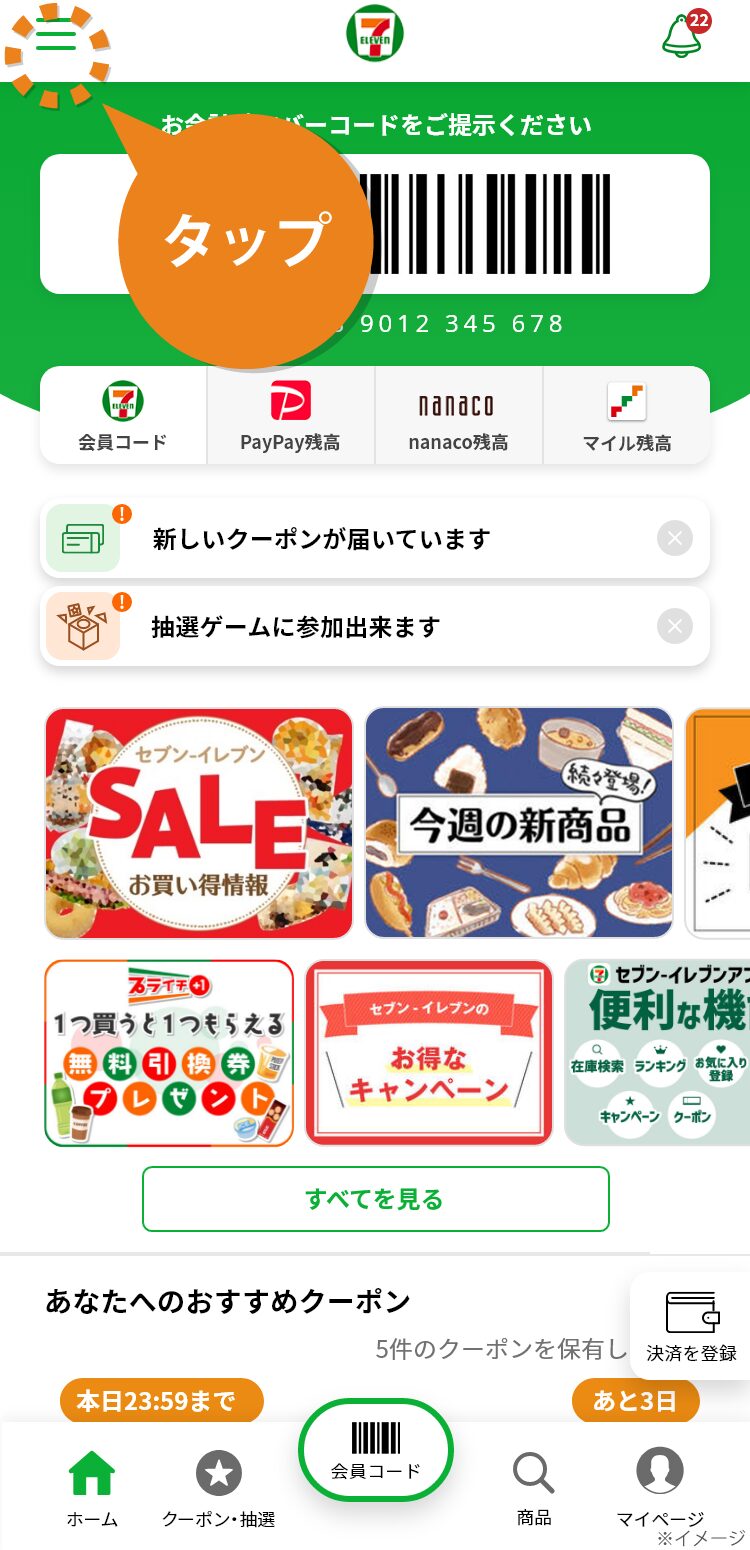Tap the すべてを見る button
This screenshot has height=1550, width=750.
[375, 1199]
